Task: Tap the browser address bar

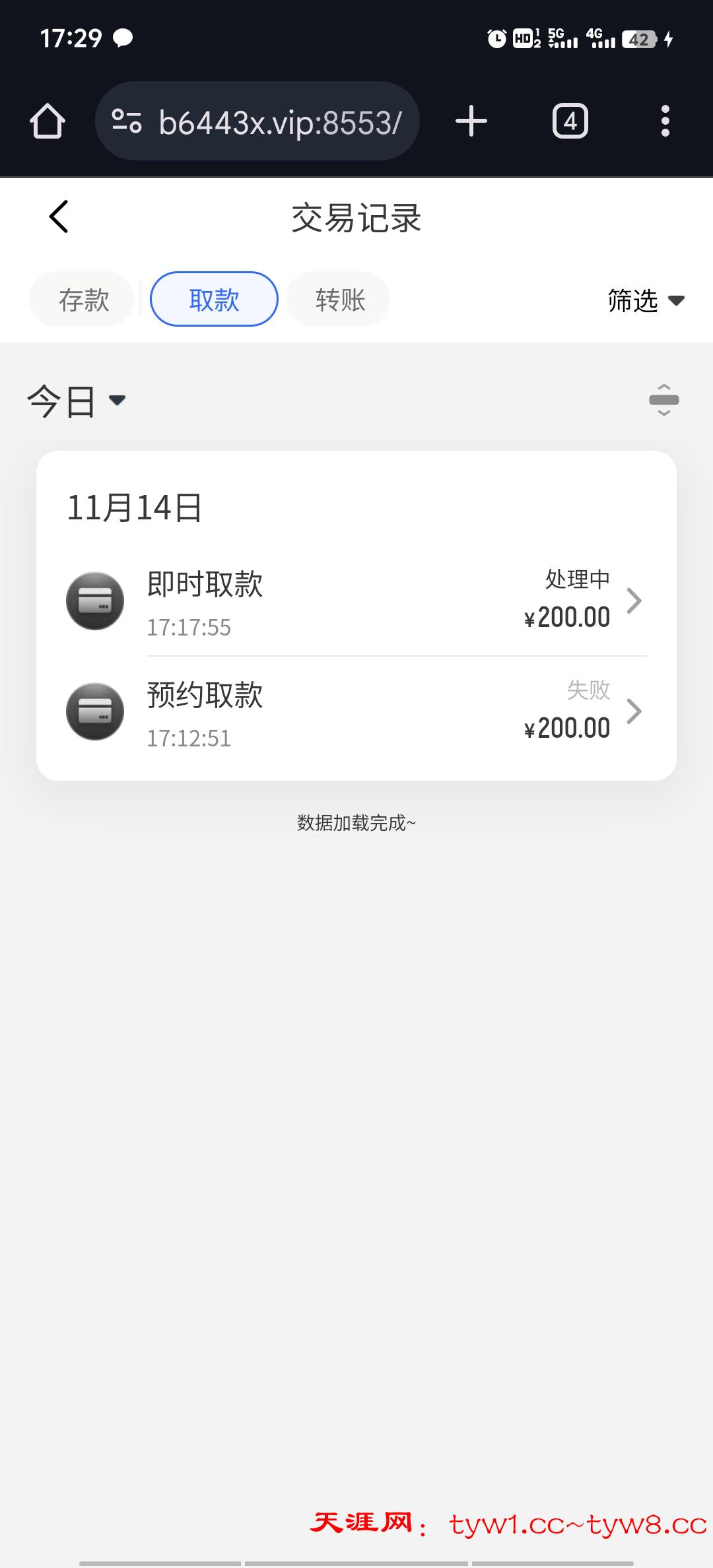Action: pos(257,121)
